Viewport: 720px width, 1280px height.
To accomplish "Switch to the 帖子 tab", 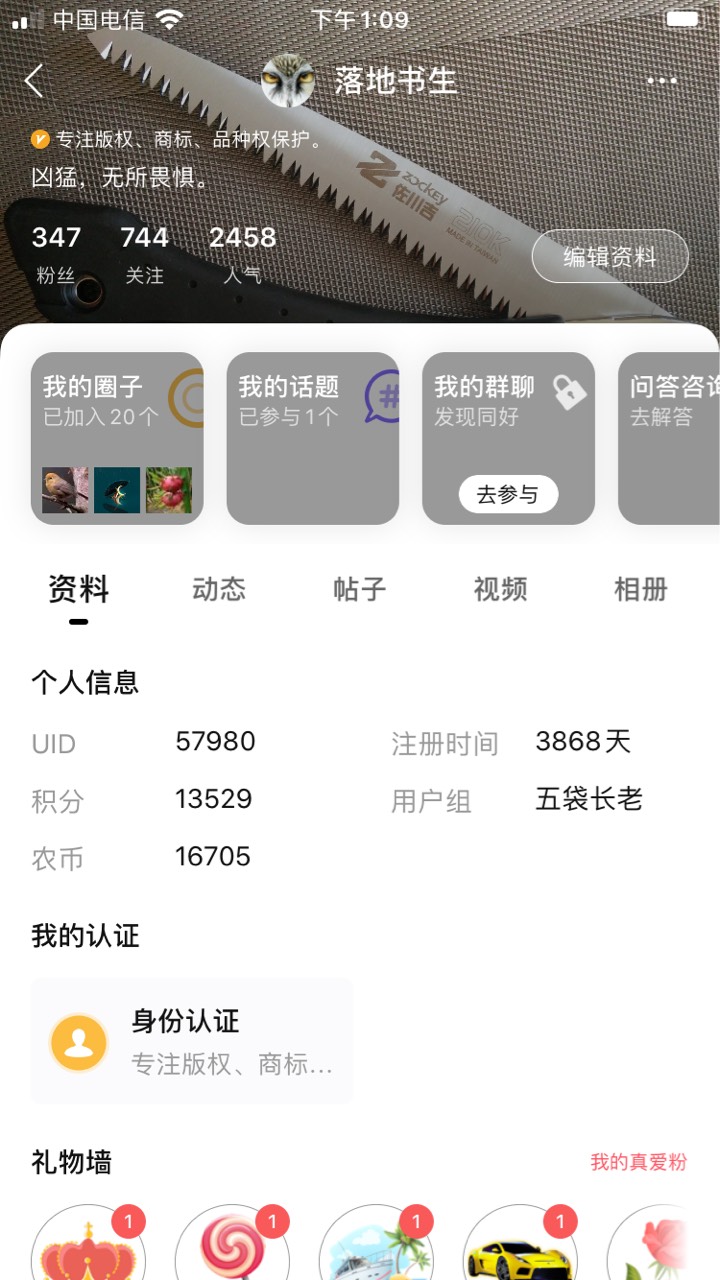I will click(x=359, y=589).
